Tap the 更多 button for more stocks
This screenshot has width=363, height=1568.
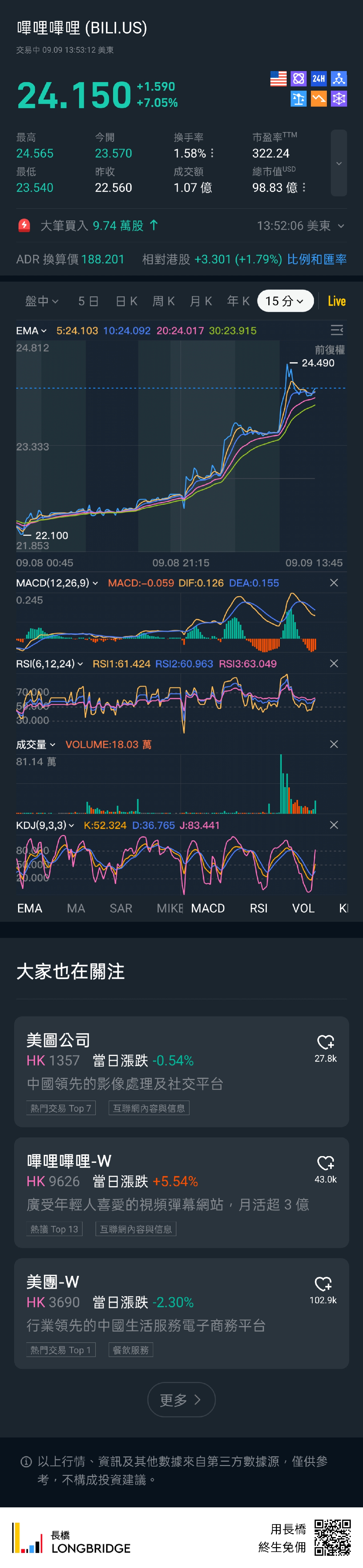(181, 1400)
